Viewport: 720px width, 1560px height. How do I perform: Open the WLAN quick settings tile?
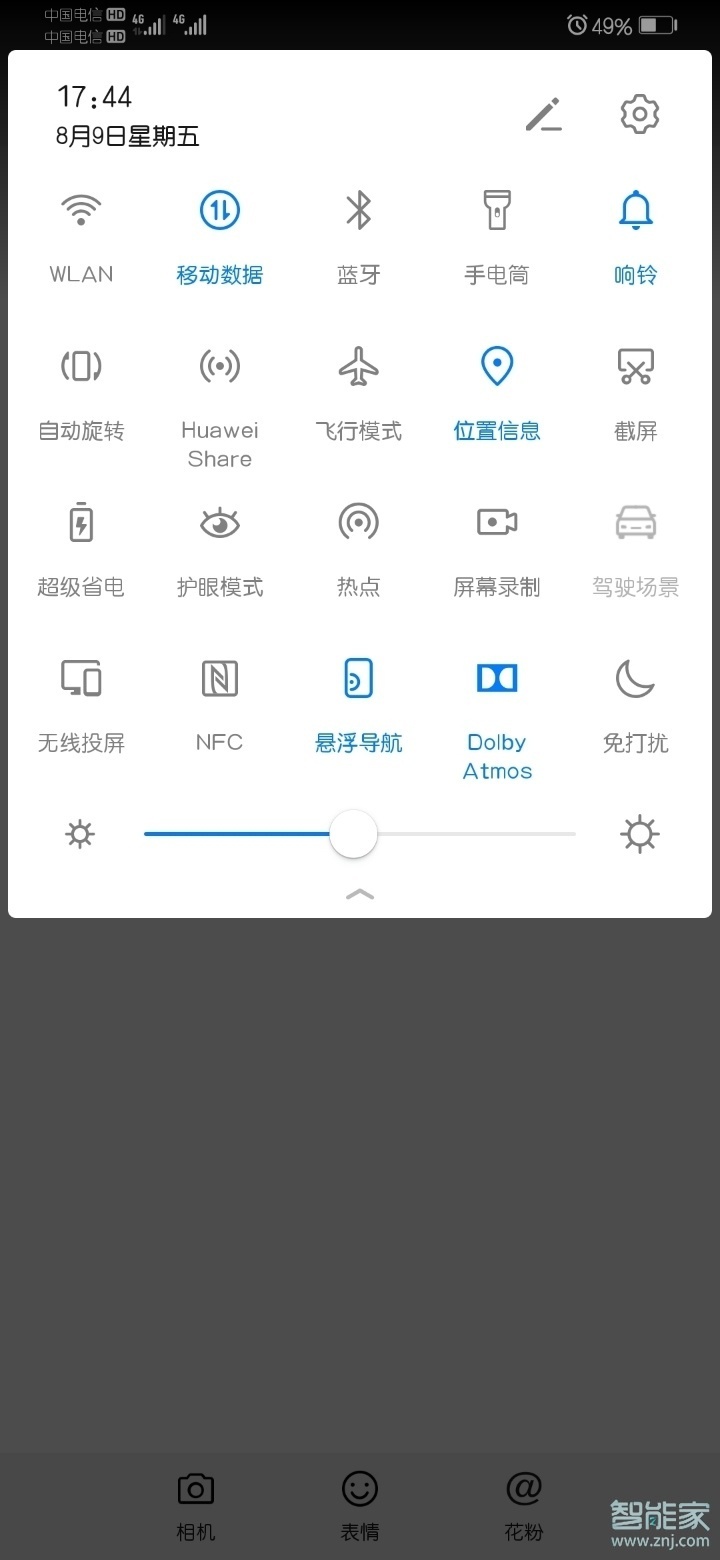tap(80, 232)
